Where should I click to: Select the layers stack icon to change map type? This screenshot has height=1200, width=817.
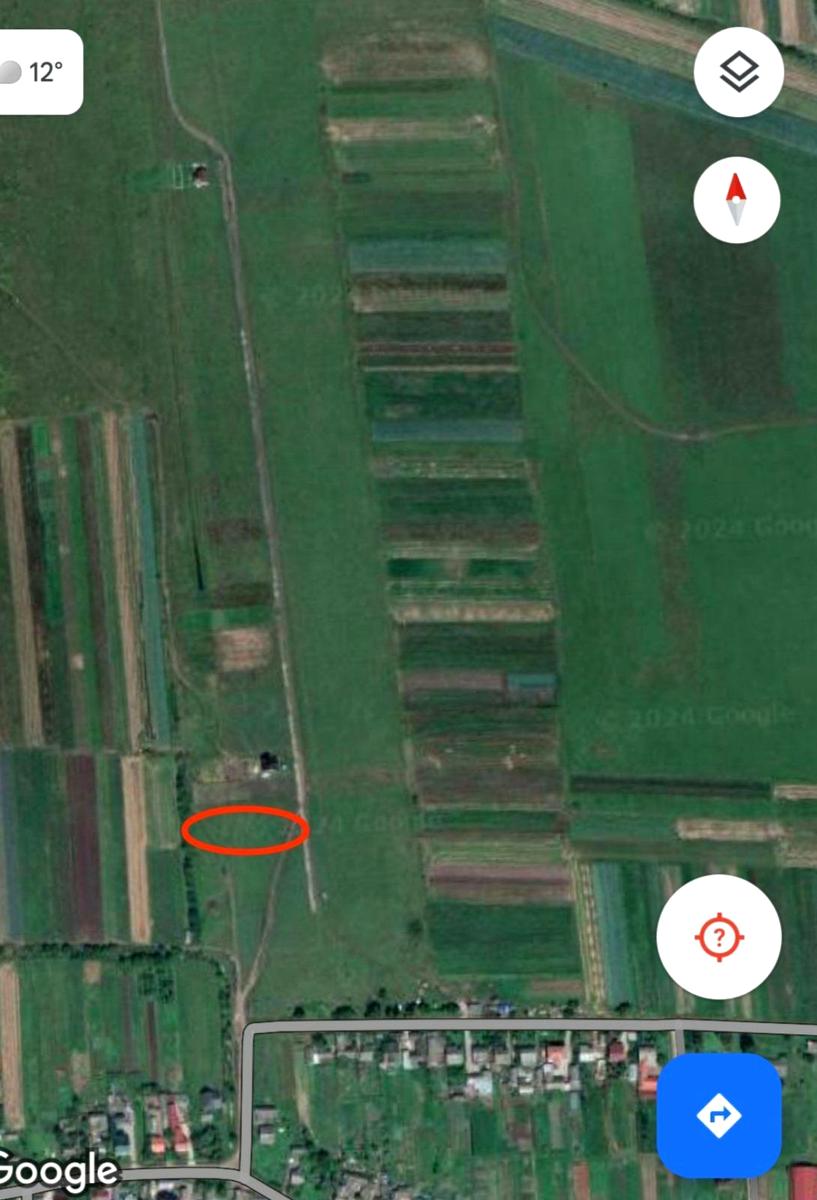[x=737, y=73]
